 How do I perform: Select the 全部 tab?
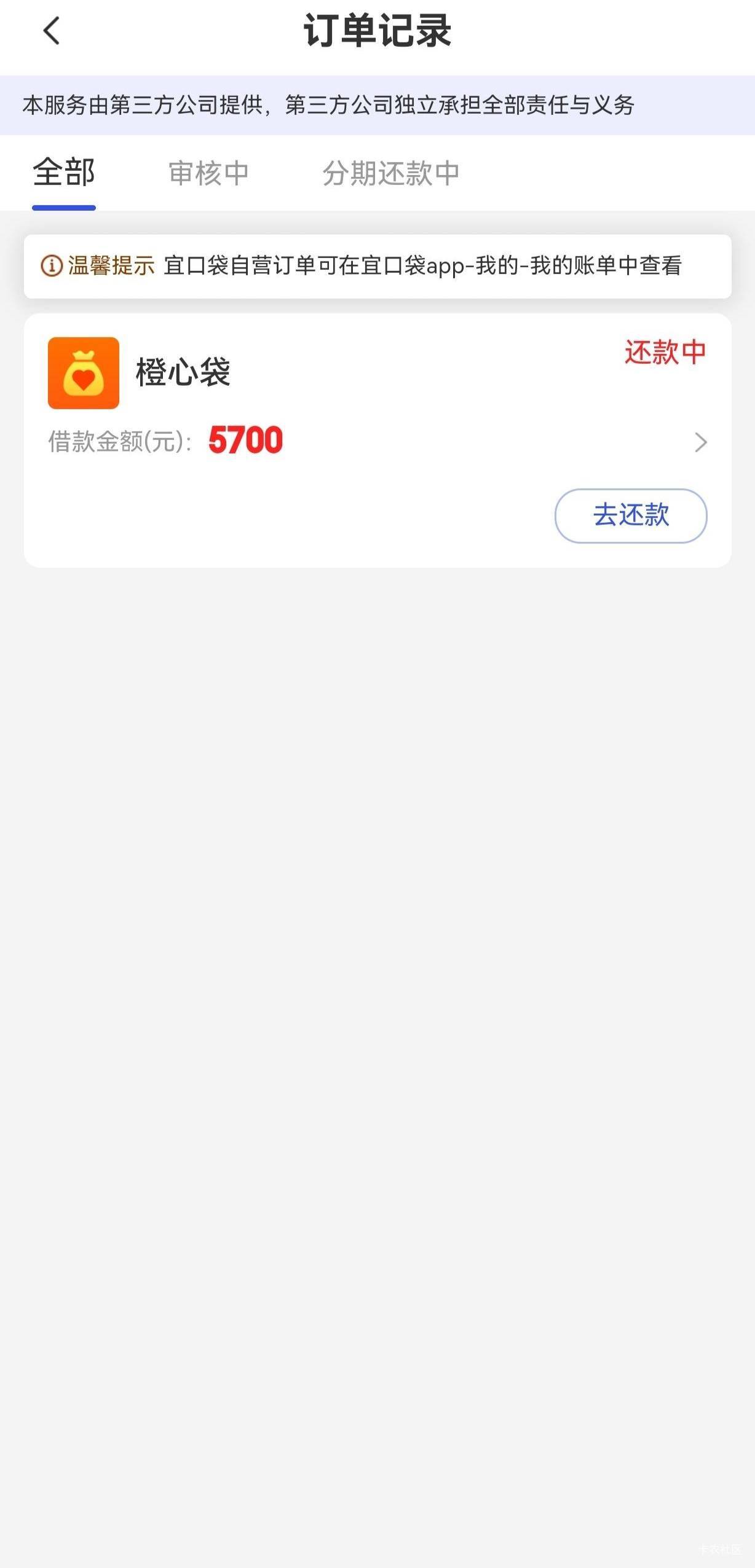point(64,173)
